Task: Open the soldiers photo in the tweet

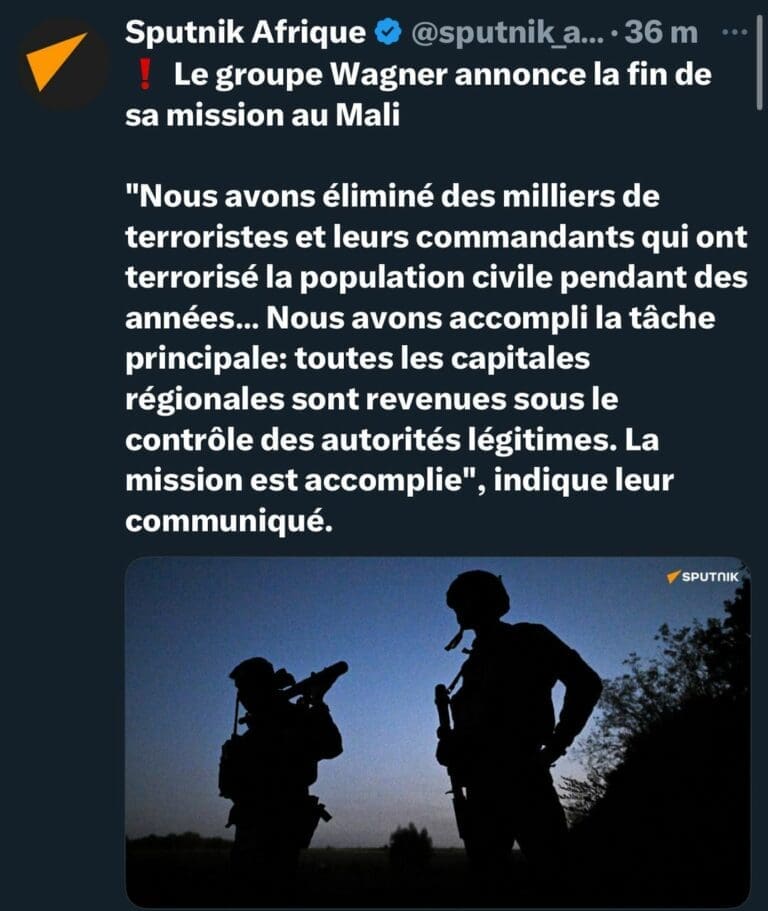Action: click(x=437, y=730)
